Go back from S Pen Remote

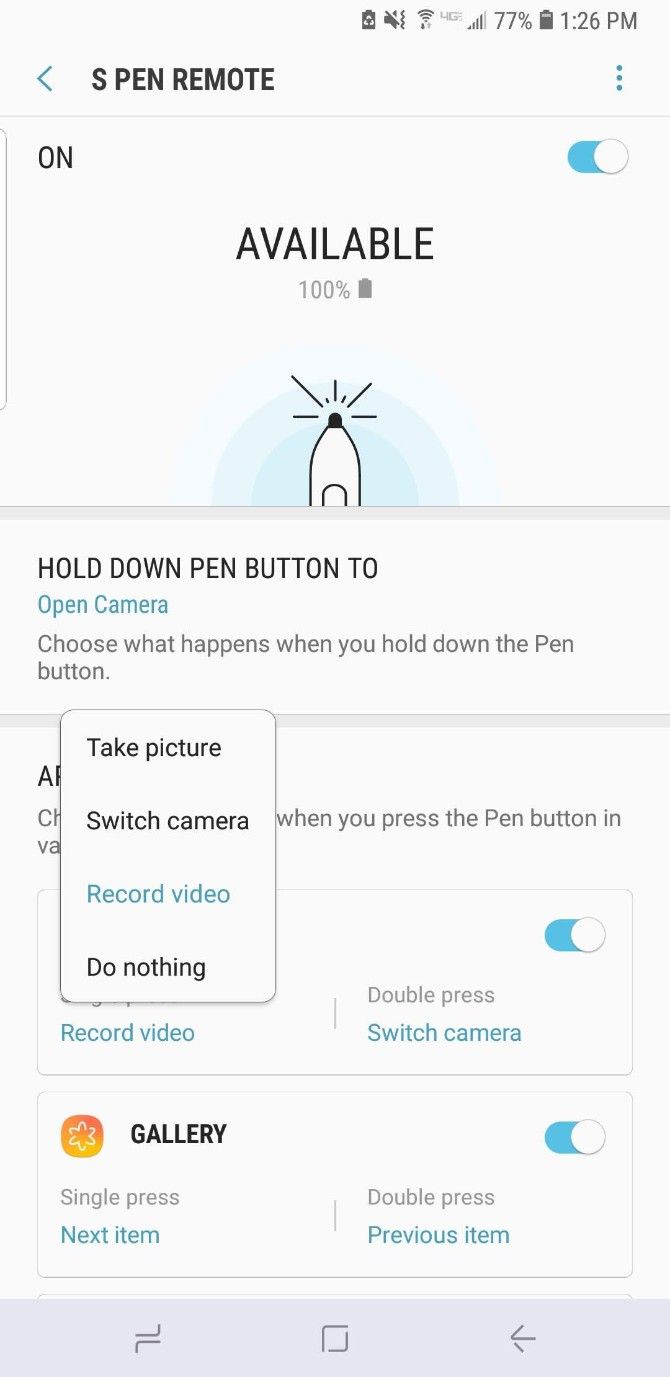pos(45,79)
